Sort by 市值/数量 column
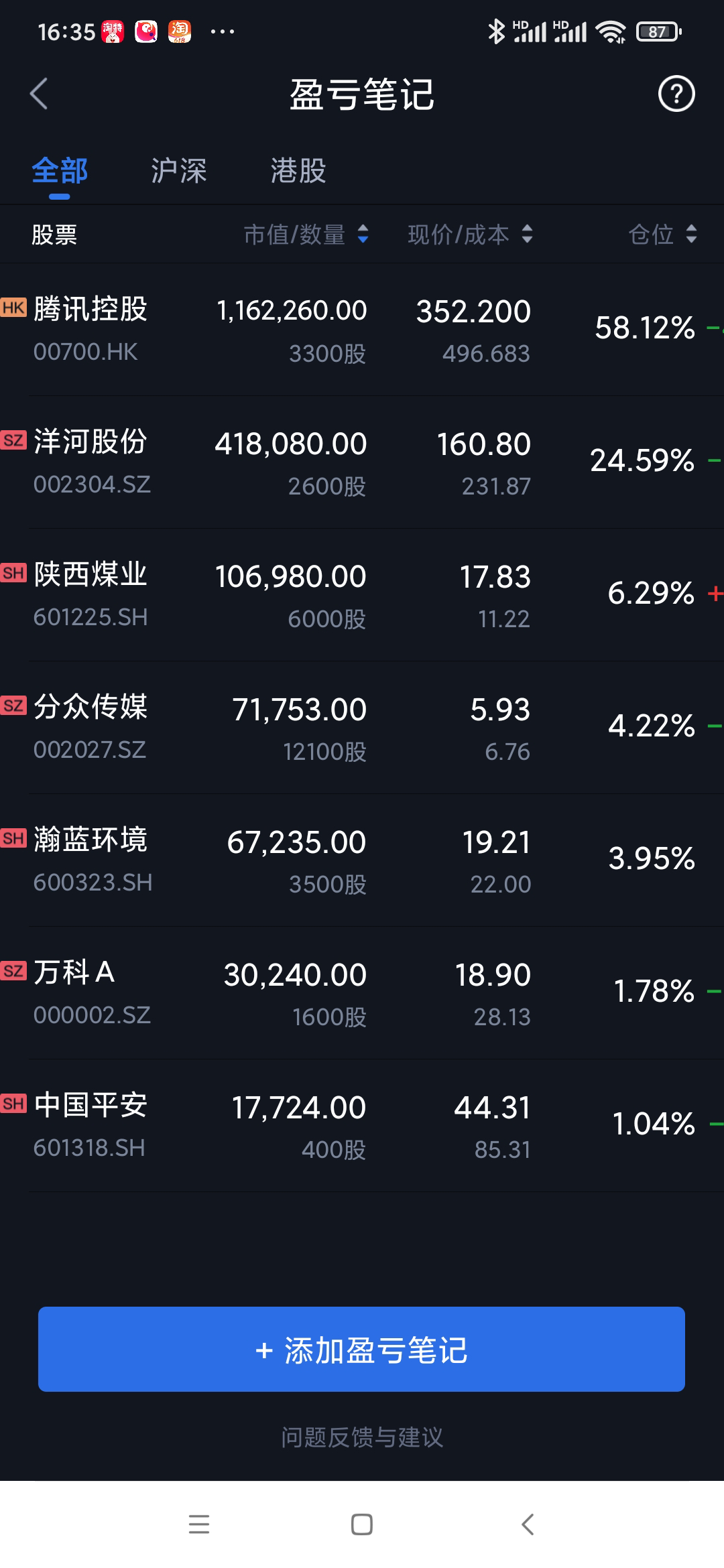 click(306, 235)
